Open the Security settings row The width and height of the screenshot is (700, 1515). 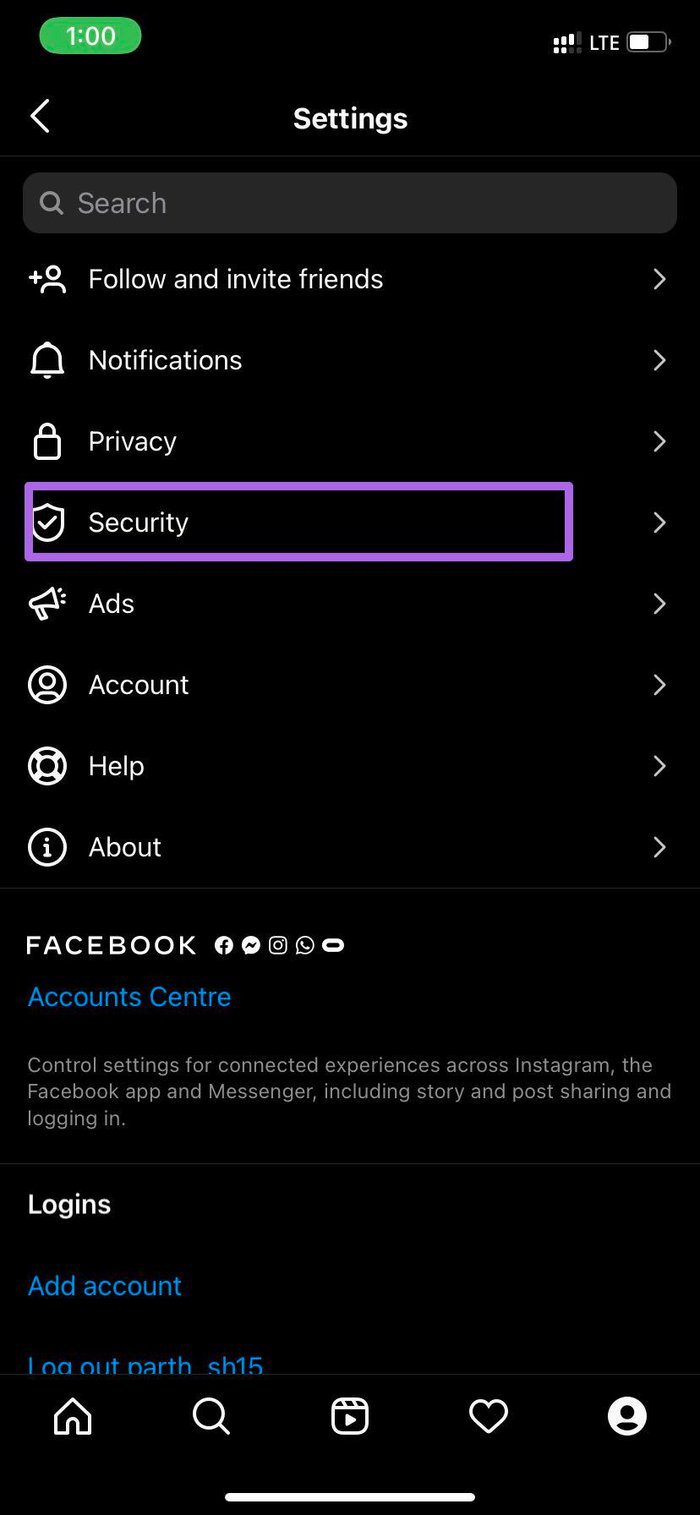(350, 522)
